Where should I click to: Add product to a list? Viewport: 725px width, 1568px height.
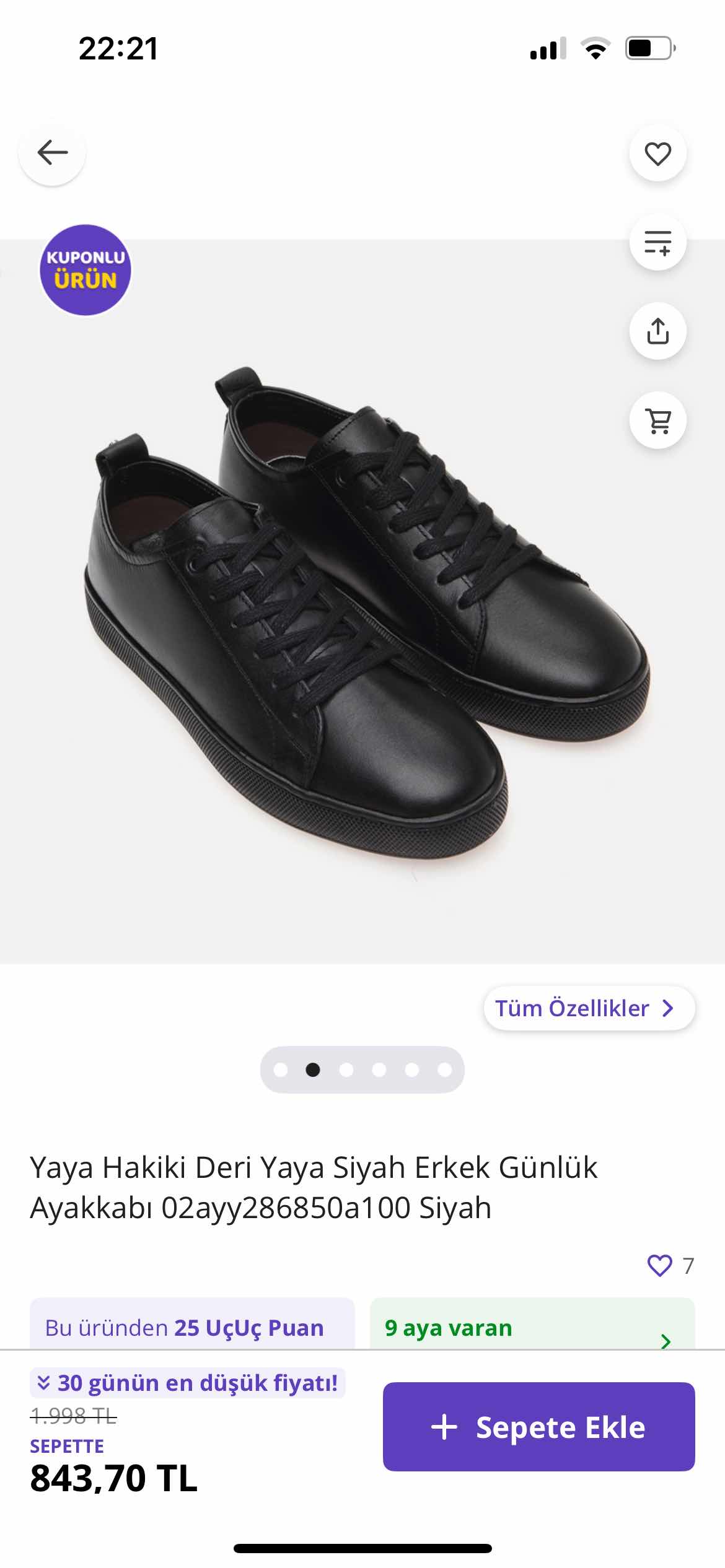657,242
